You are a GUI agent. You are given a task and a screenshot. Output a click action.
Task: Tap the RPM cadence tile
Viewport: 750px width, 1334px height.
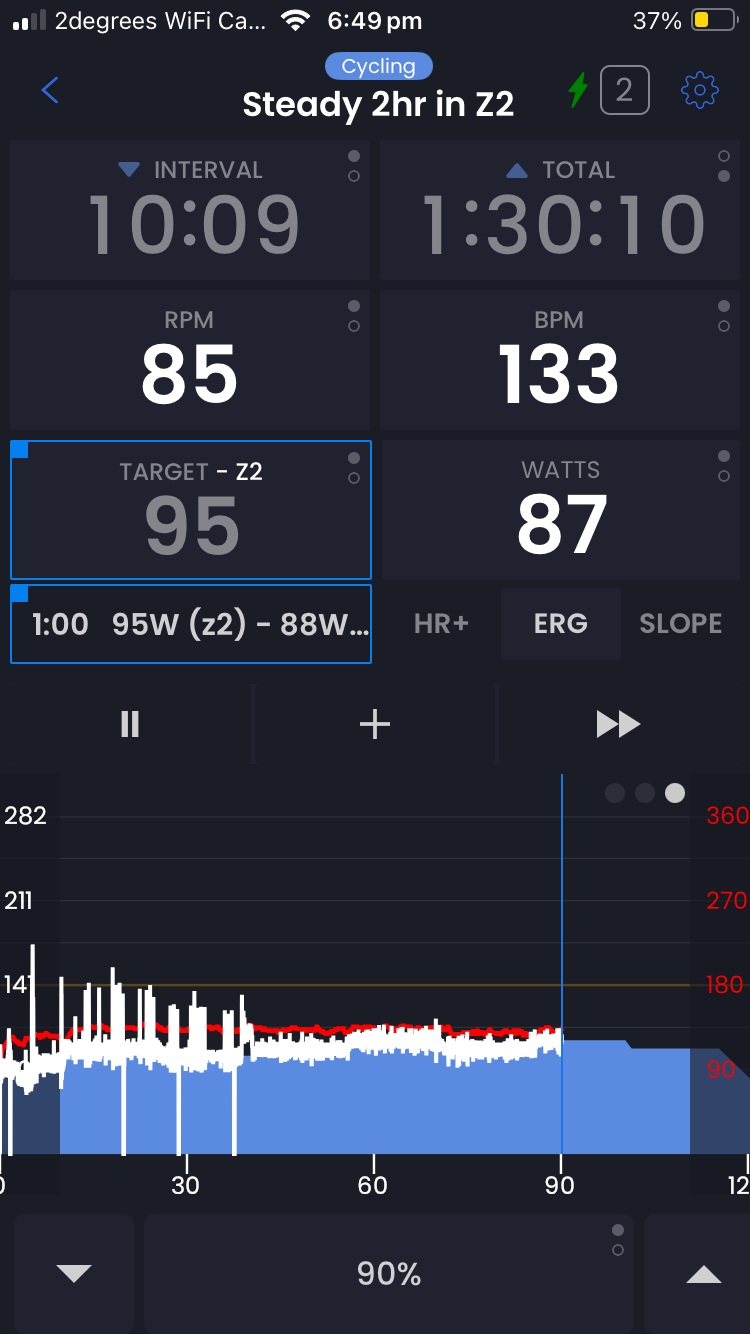(190, 360)
